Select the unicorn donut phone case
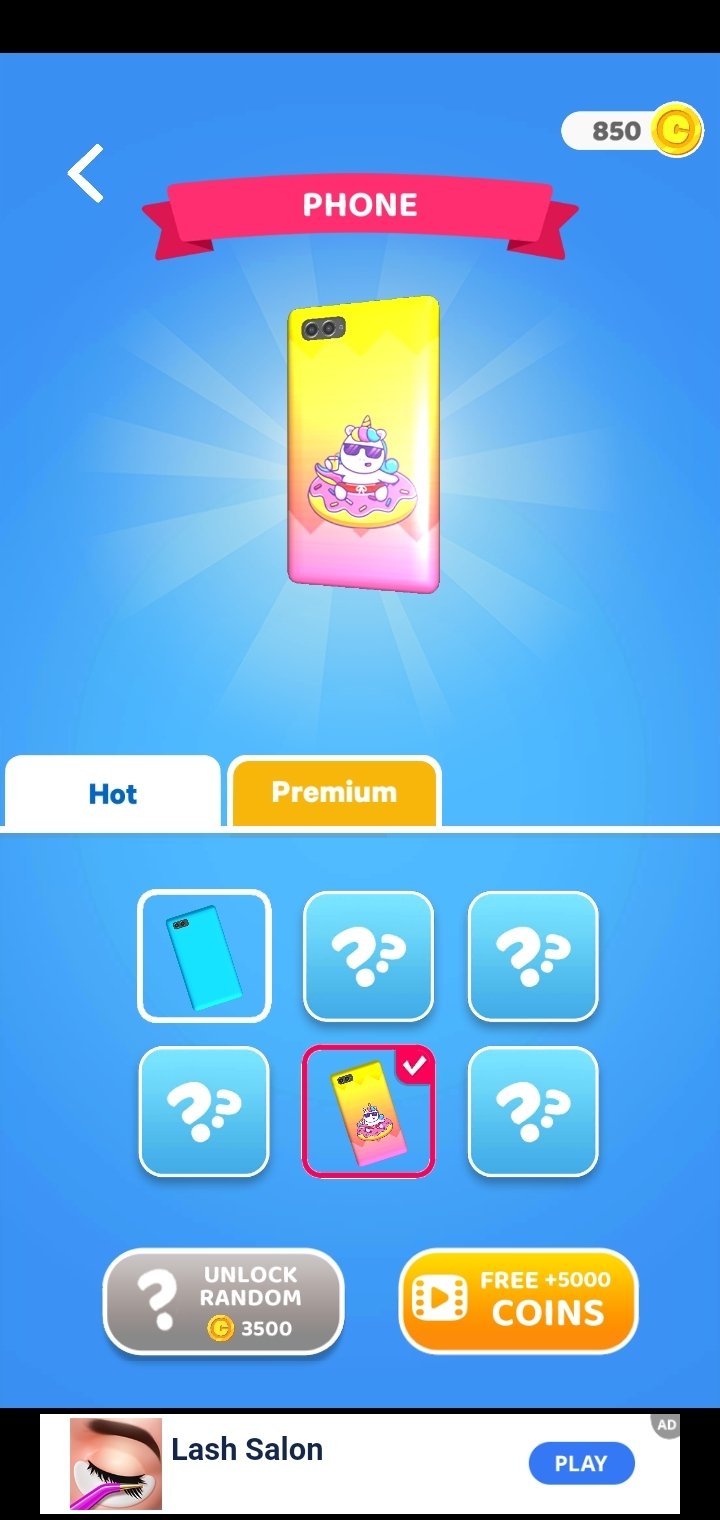Image resolution: width=720 pixels, height=1520 pixels. tap(368, 1111)
